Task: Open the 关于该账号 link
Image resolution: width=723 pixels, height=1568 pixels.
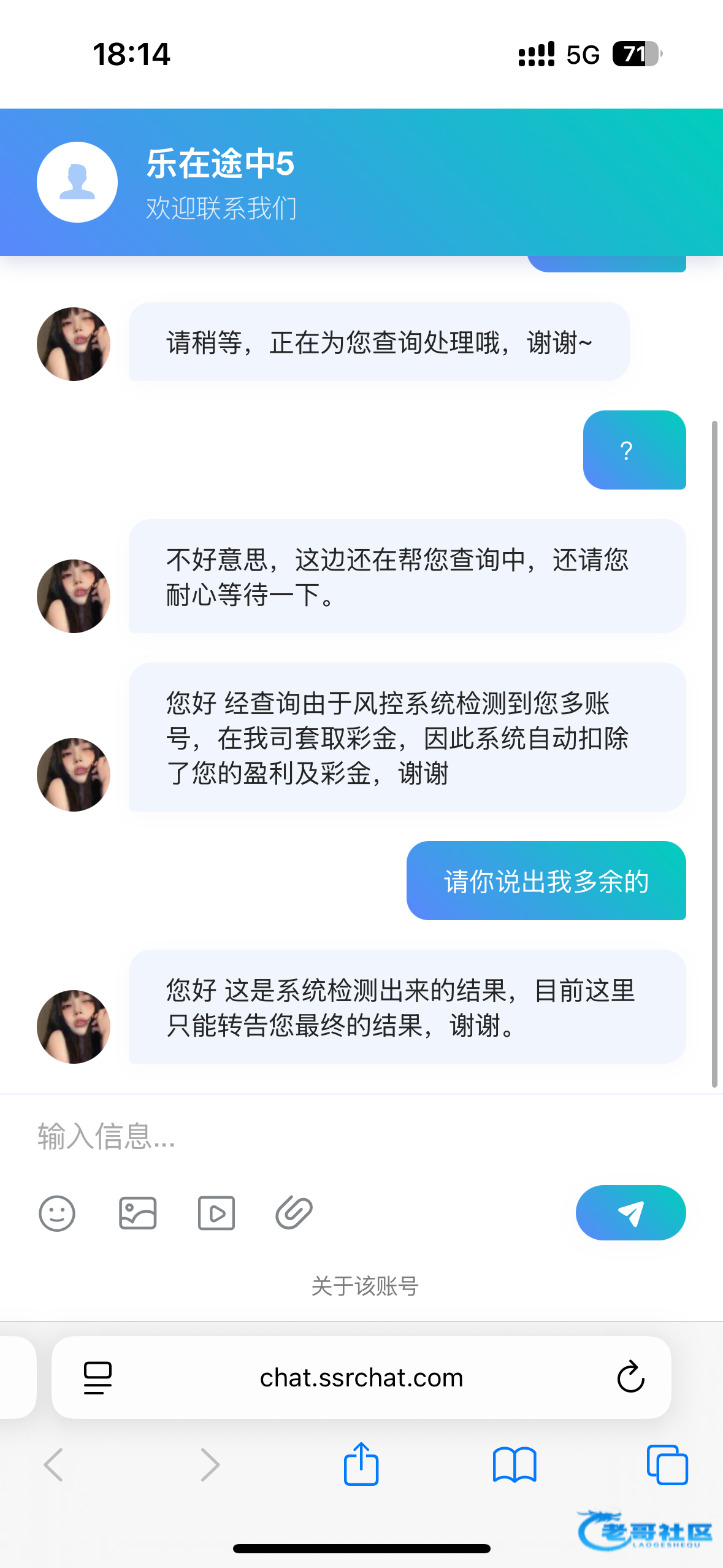Action: point(364,1286)
